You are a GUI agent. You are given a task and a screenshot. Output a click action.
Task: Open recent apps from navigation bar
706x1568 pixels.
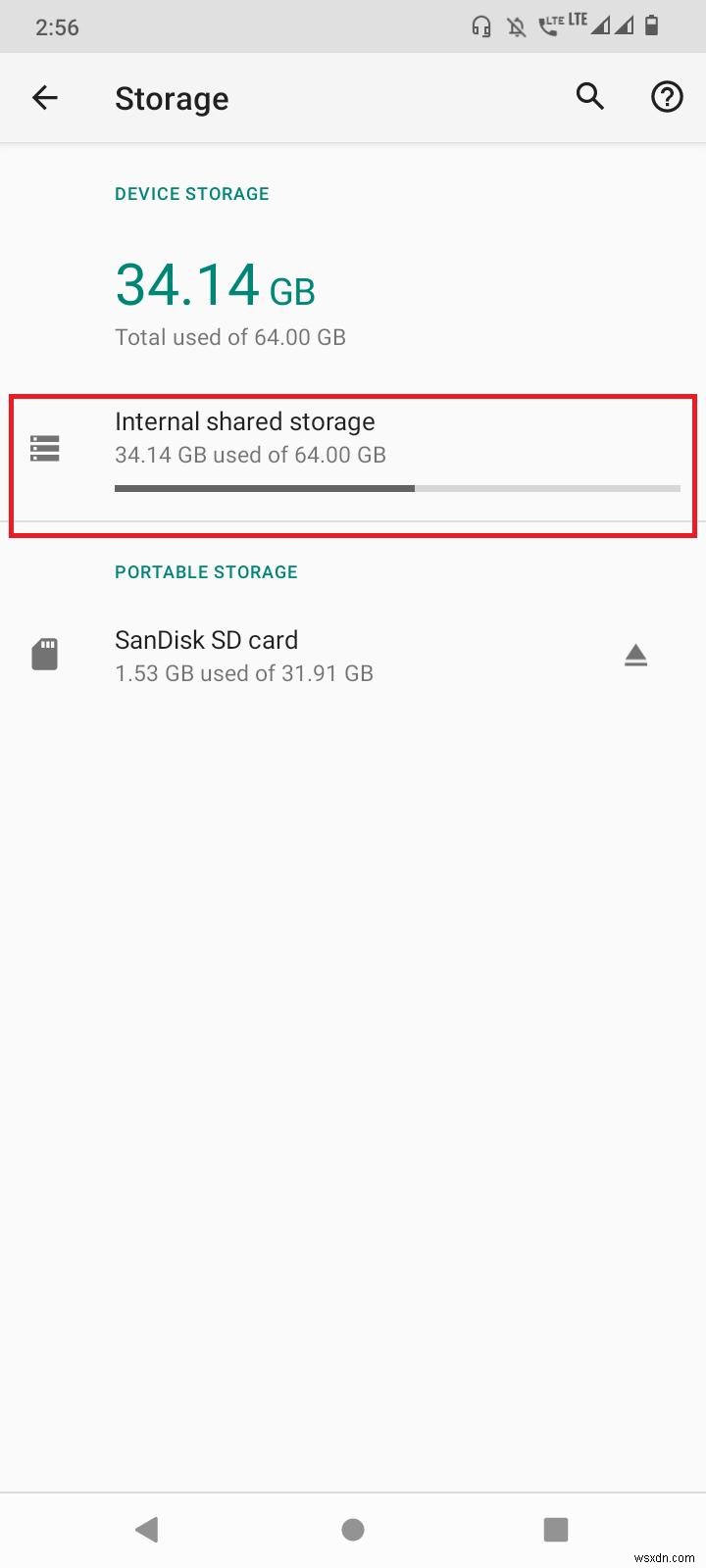556,1529
